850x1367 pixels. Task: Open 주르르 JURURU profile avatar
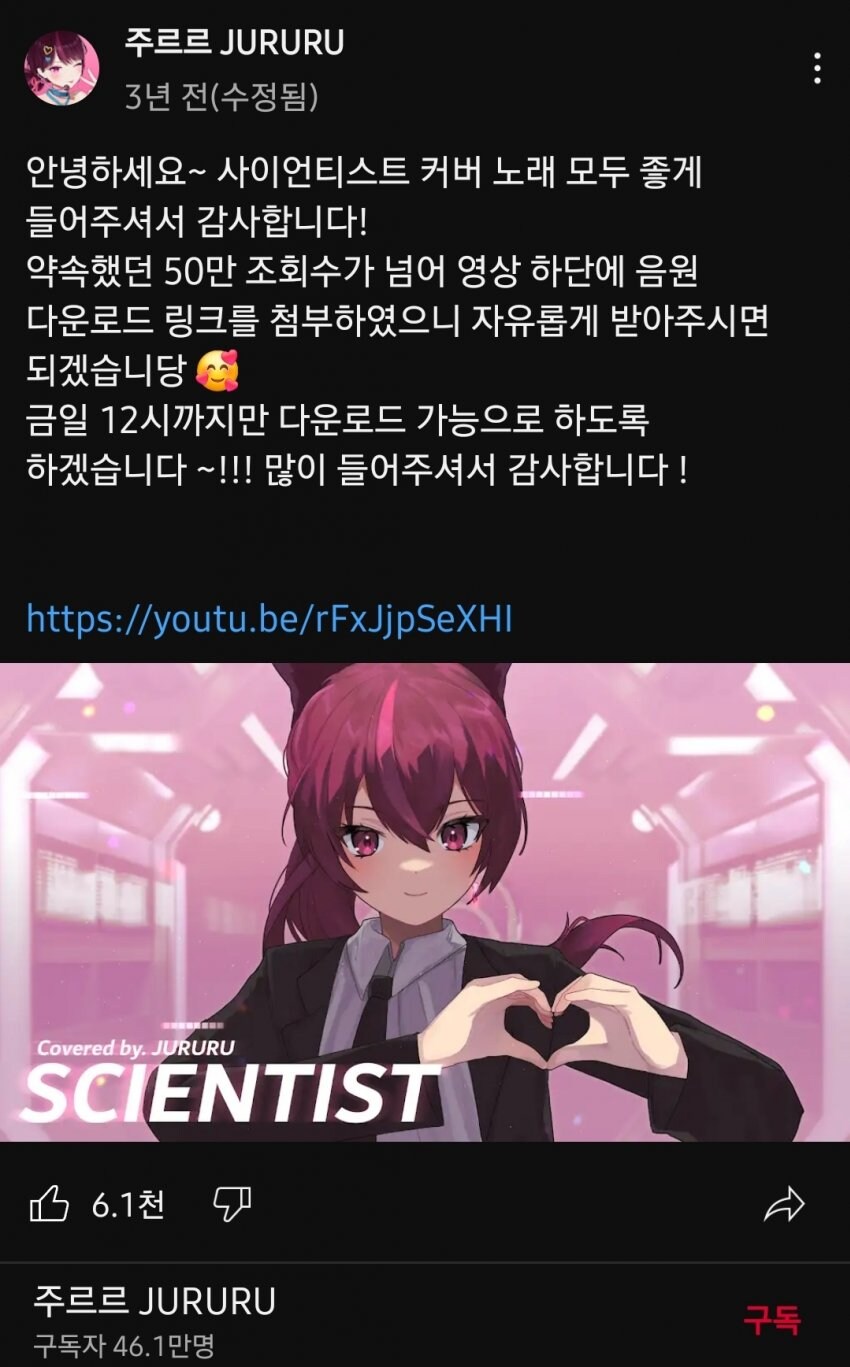tap(62, 68)
